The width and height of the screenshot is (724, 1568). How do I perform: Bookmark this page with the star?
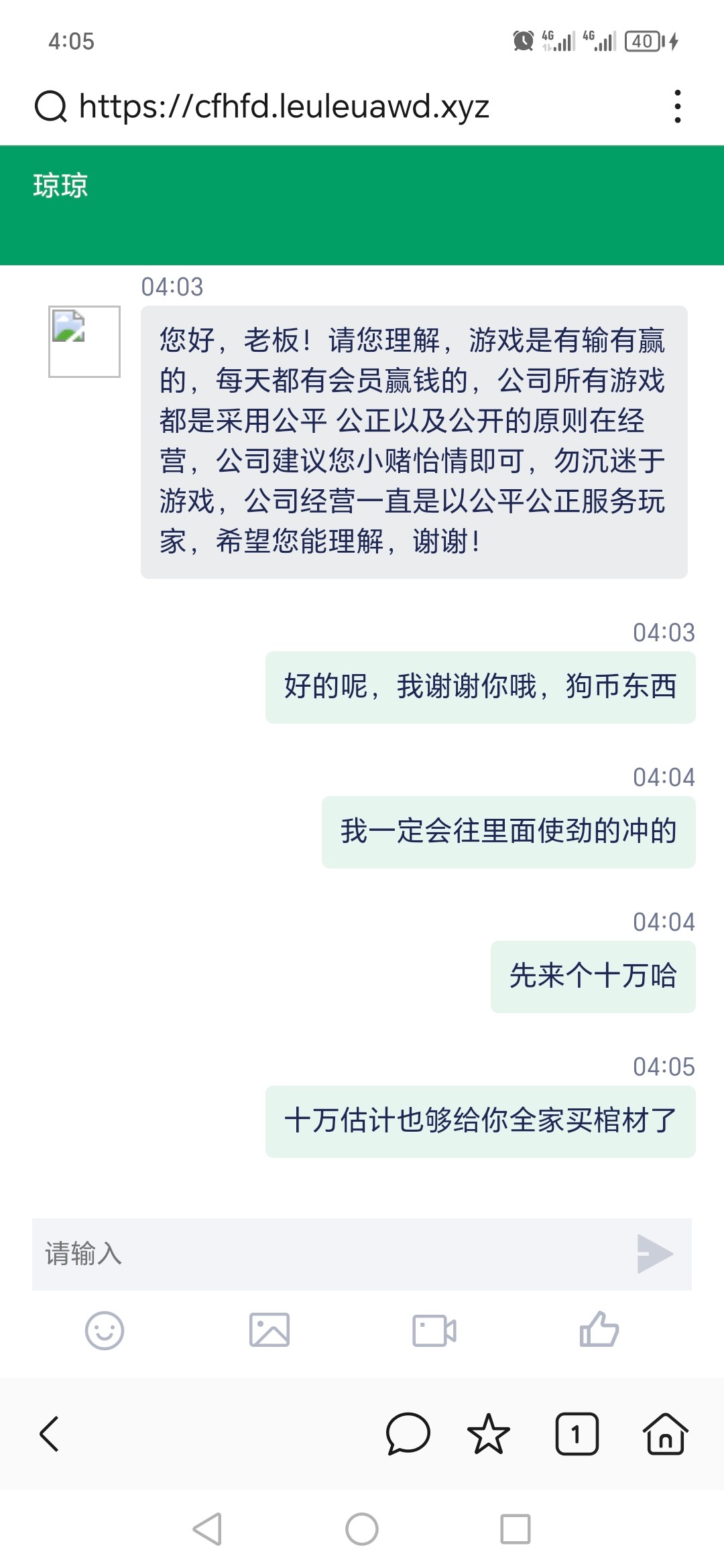pyautogui.click(x=489, y=1434)
